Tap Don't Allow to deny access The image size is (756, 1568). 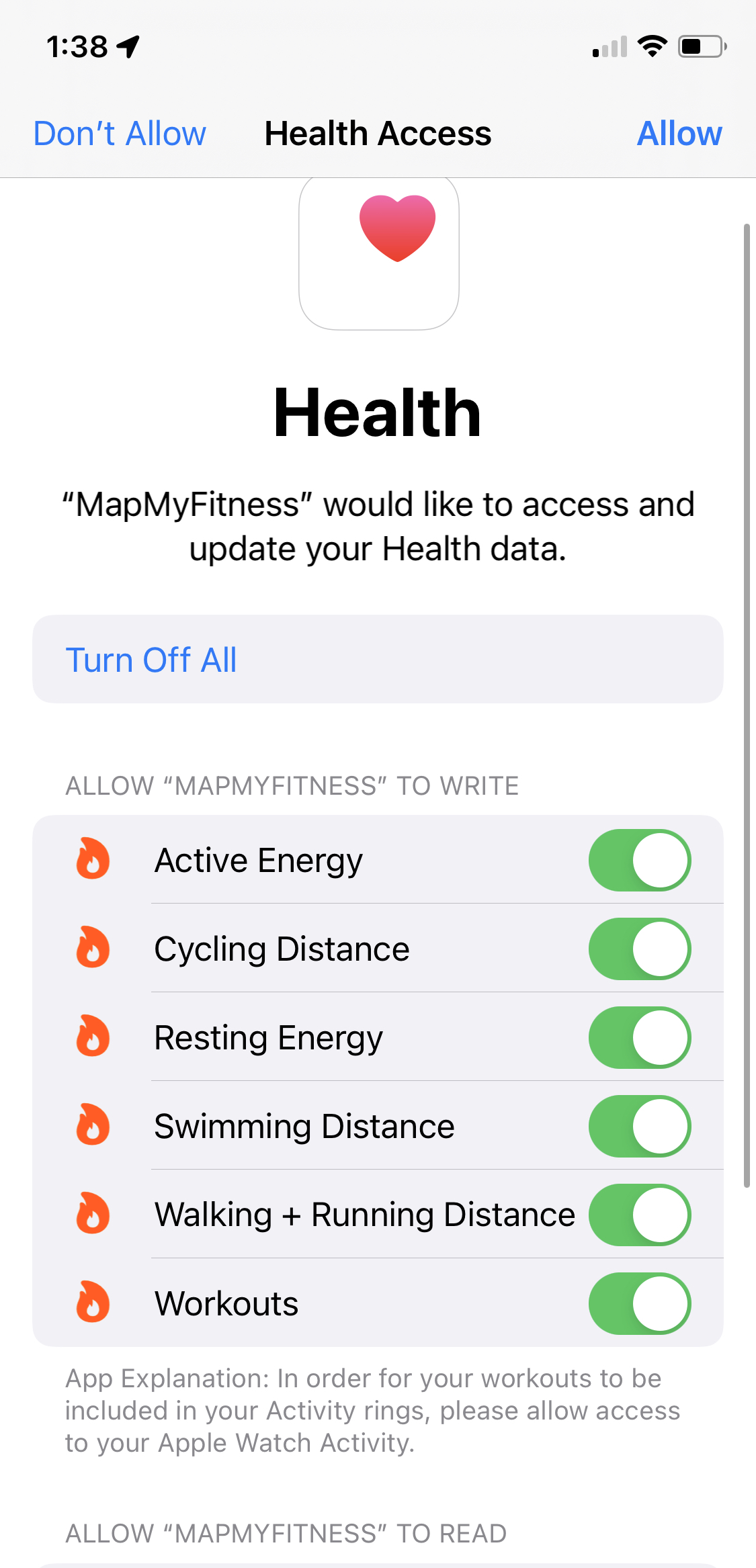[x=120, y=134]
